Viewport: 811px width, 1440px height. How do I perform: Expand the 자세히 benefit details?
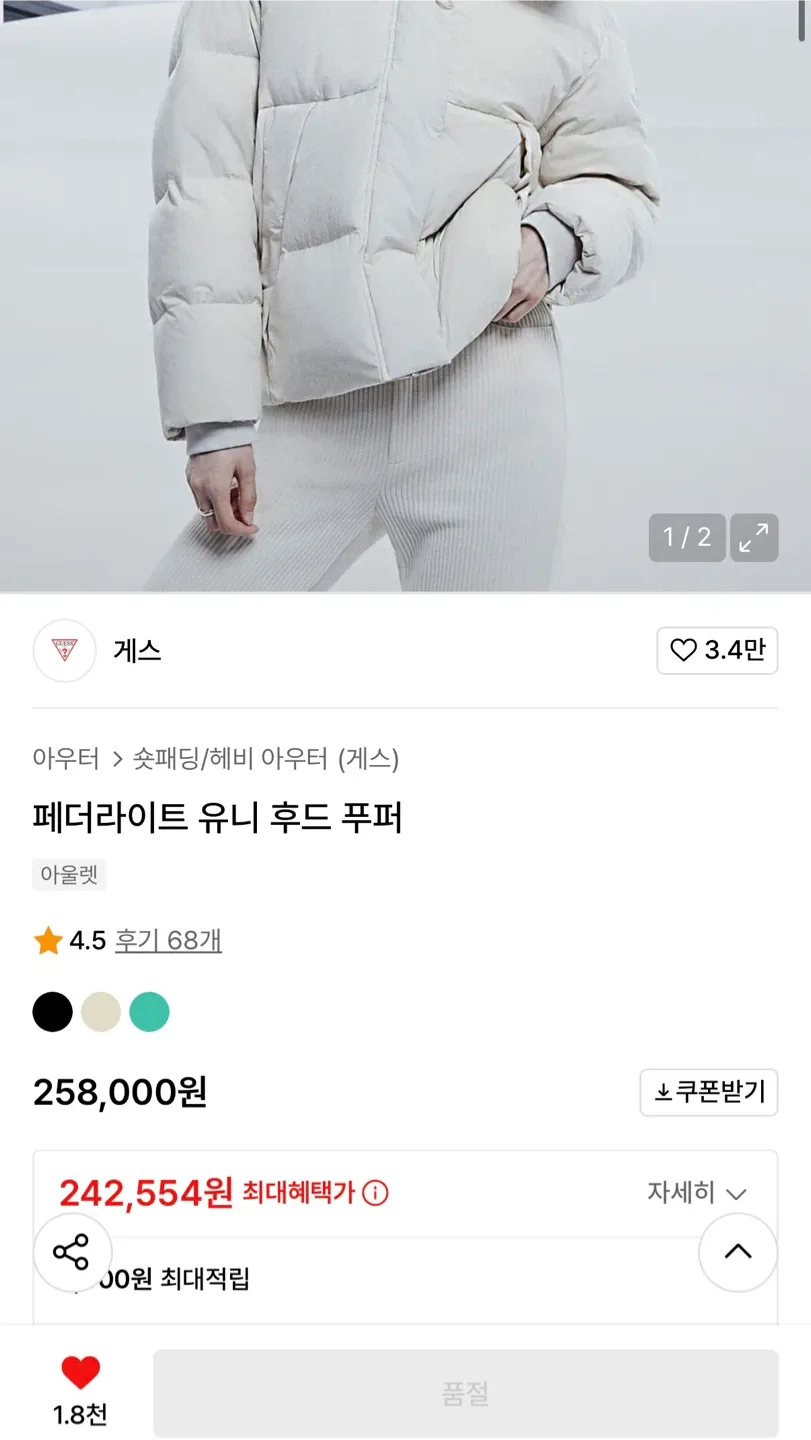[x=697, y=1193]
